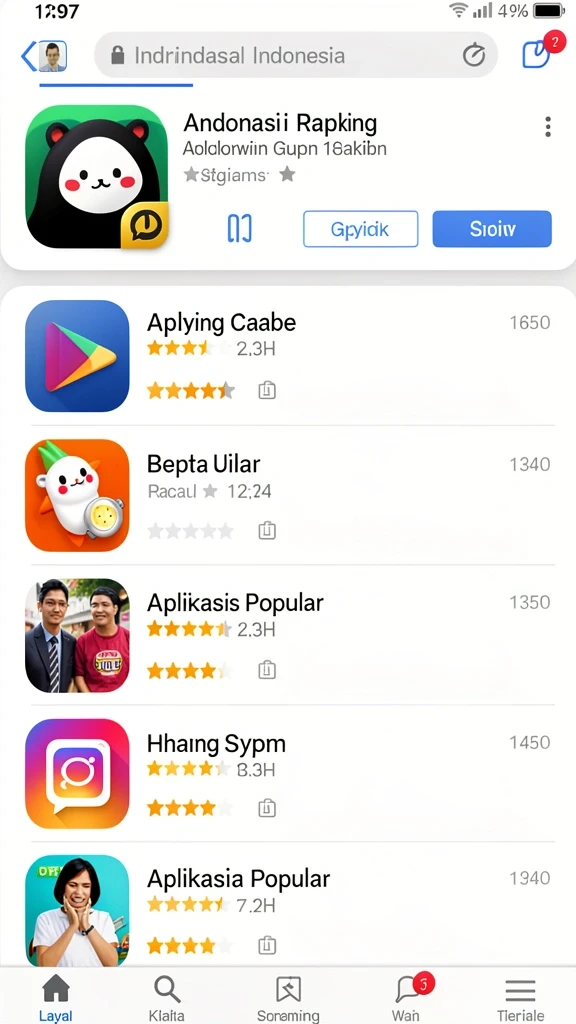The height and width of the screenshot is (1024, 576).
Task: Switch to the Soreming tab
Action: 288,998
